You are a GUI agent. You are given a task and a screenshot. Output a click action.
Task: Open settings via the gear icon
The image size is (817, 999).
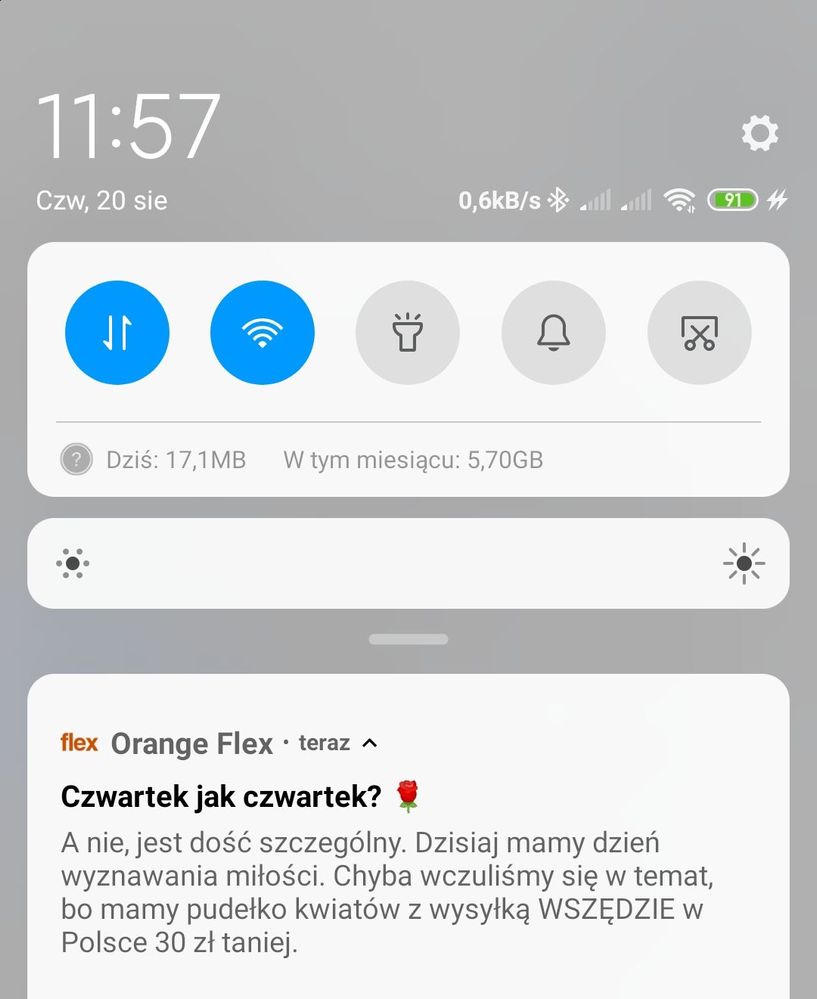coord(759,133)
